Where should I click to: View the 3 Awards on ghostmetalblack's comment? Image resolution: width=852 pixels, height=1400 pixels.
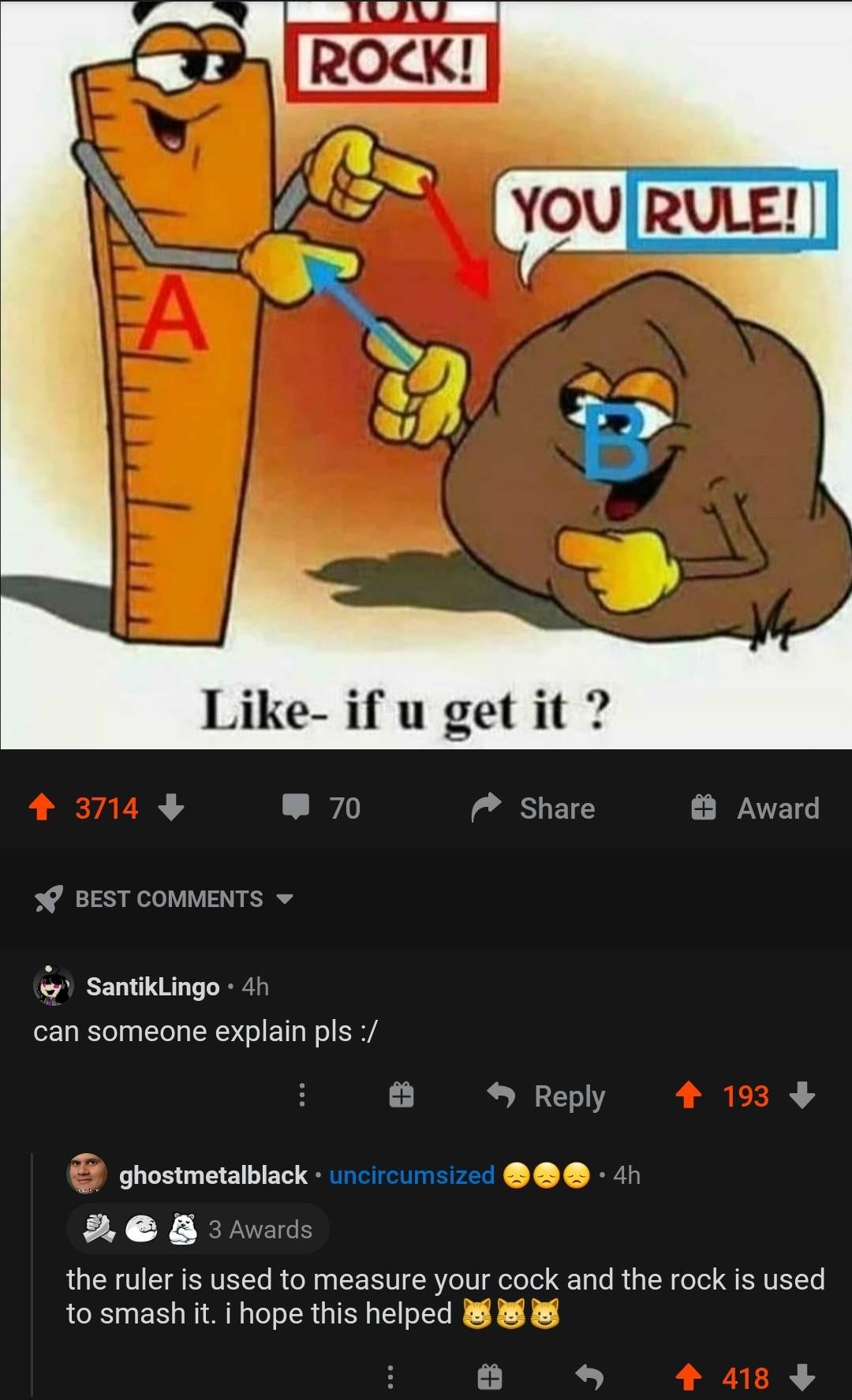(198, 1229)
